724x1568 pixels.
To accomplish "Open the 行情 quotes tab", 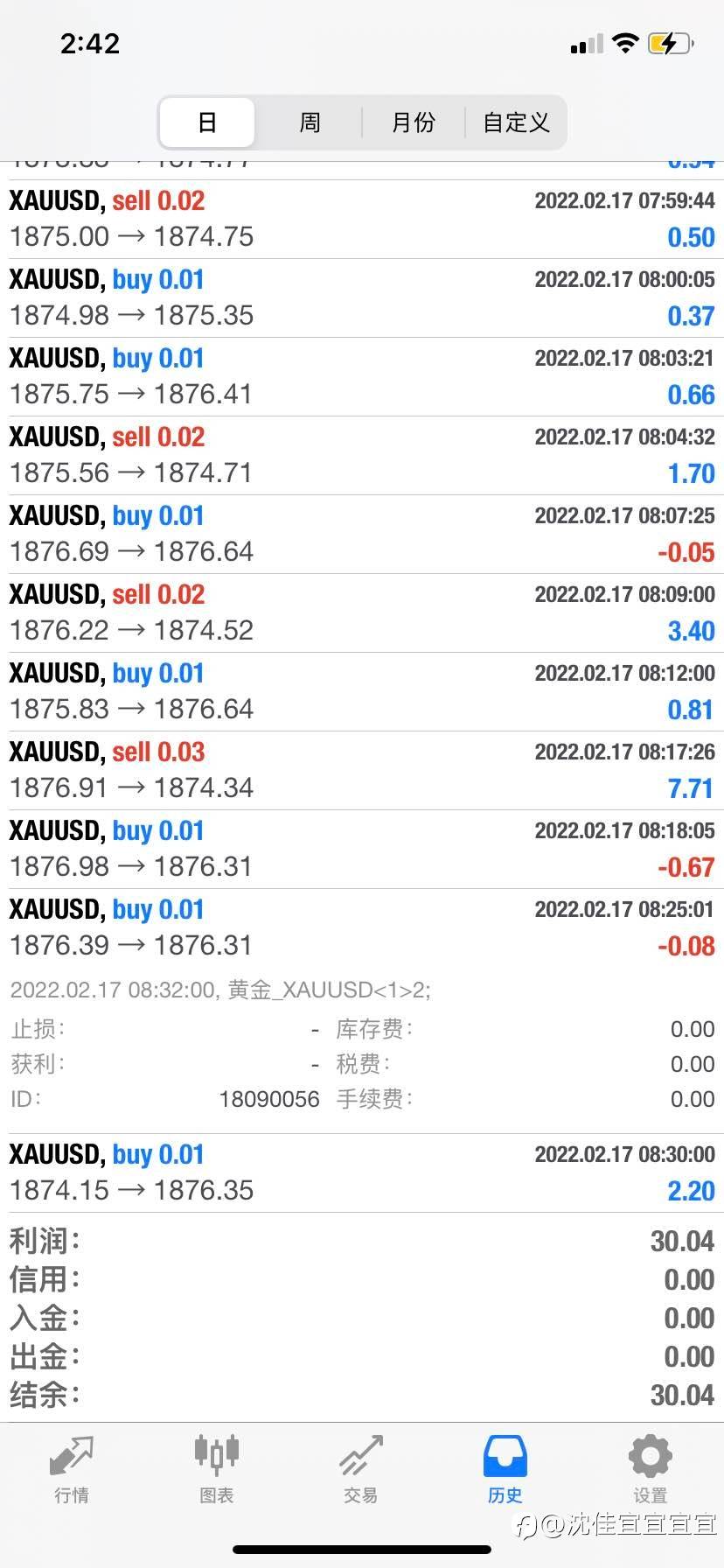I will [72, 1469].
